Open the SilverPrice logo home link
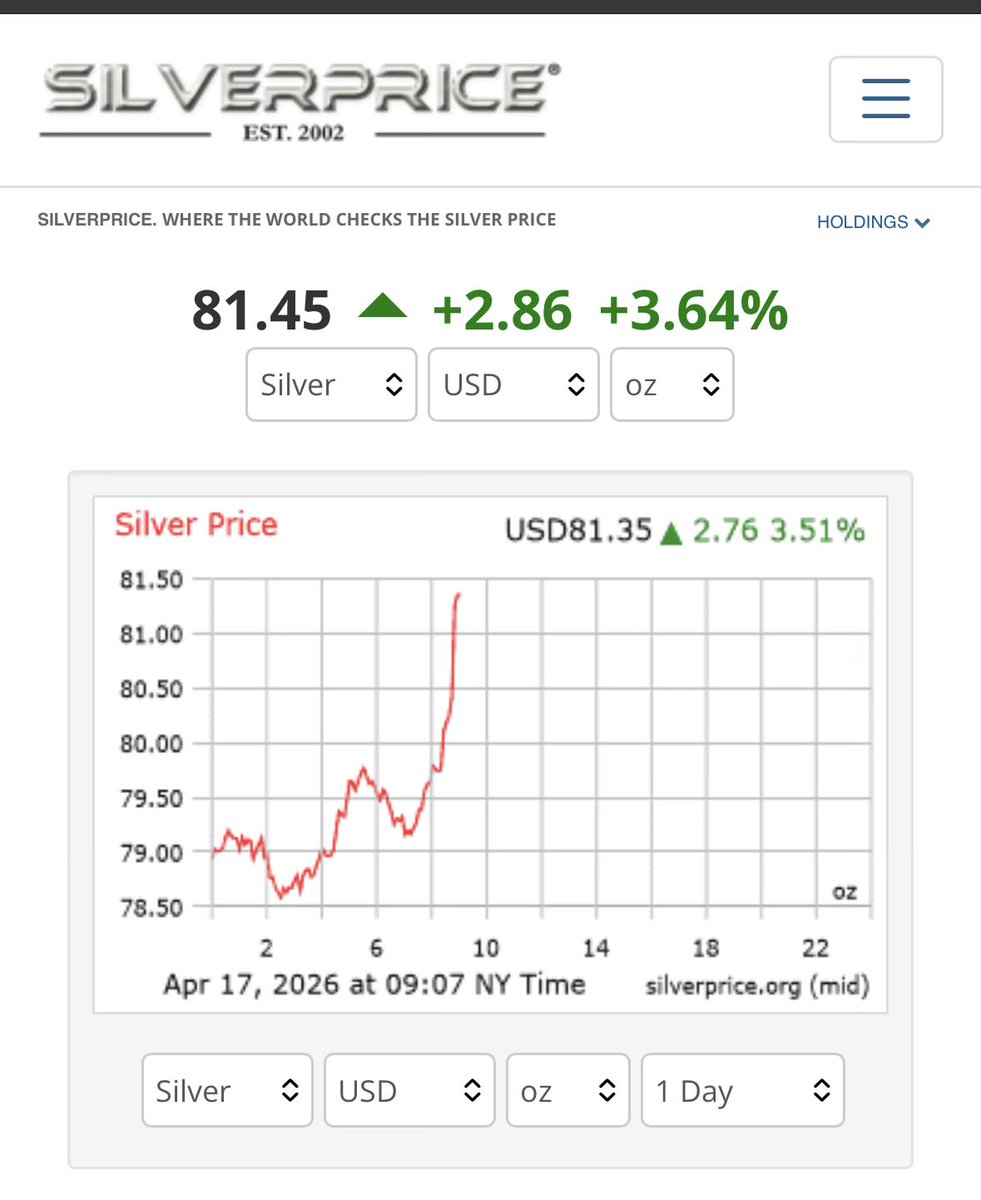This screenshot has width=981, height=1200. pyautogui.click(x=300, y=100)
